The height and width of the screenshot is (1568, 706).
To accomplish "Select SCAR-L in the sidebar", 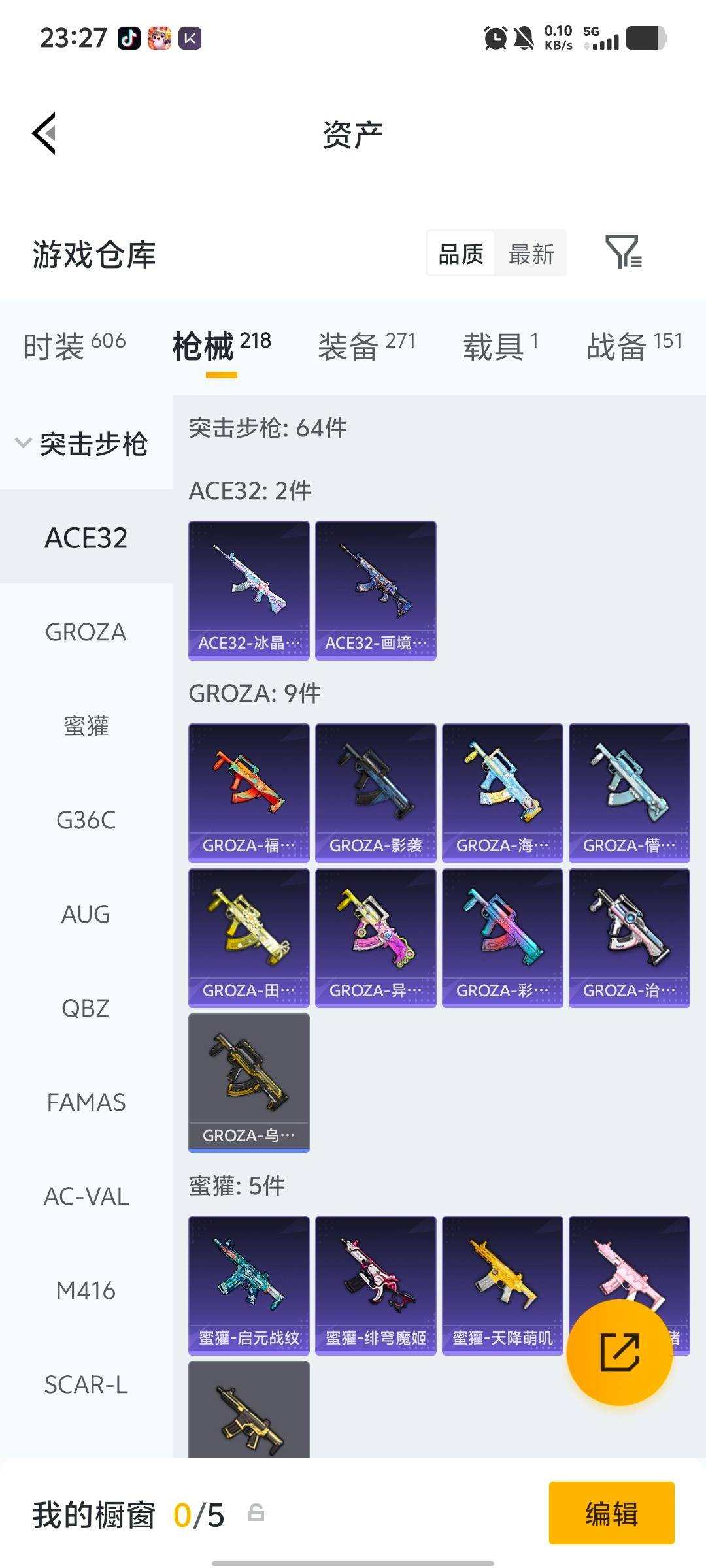I will point(86,1384).
